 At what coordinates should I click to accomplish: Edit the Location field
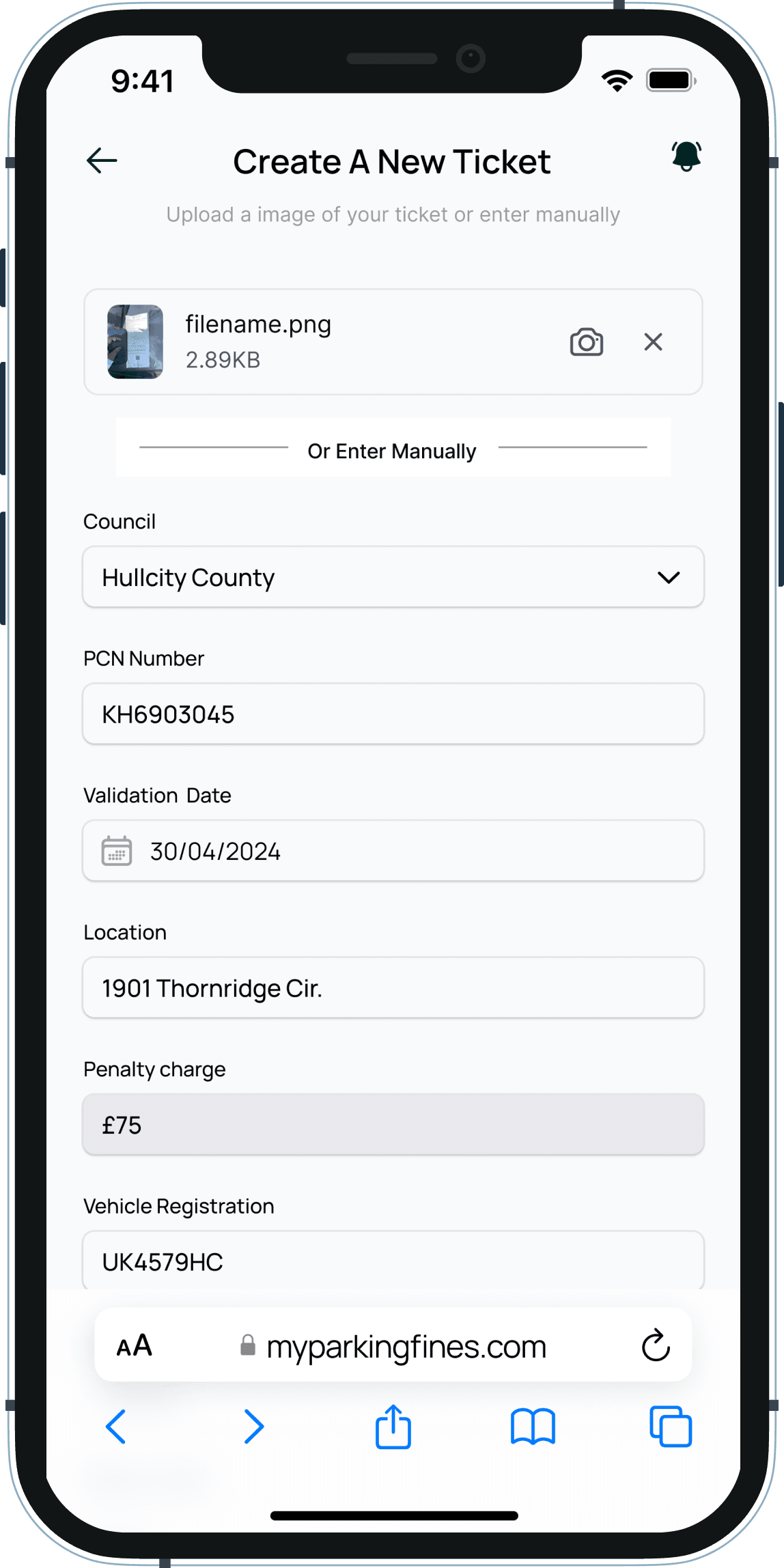[x=393, y=988]
